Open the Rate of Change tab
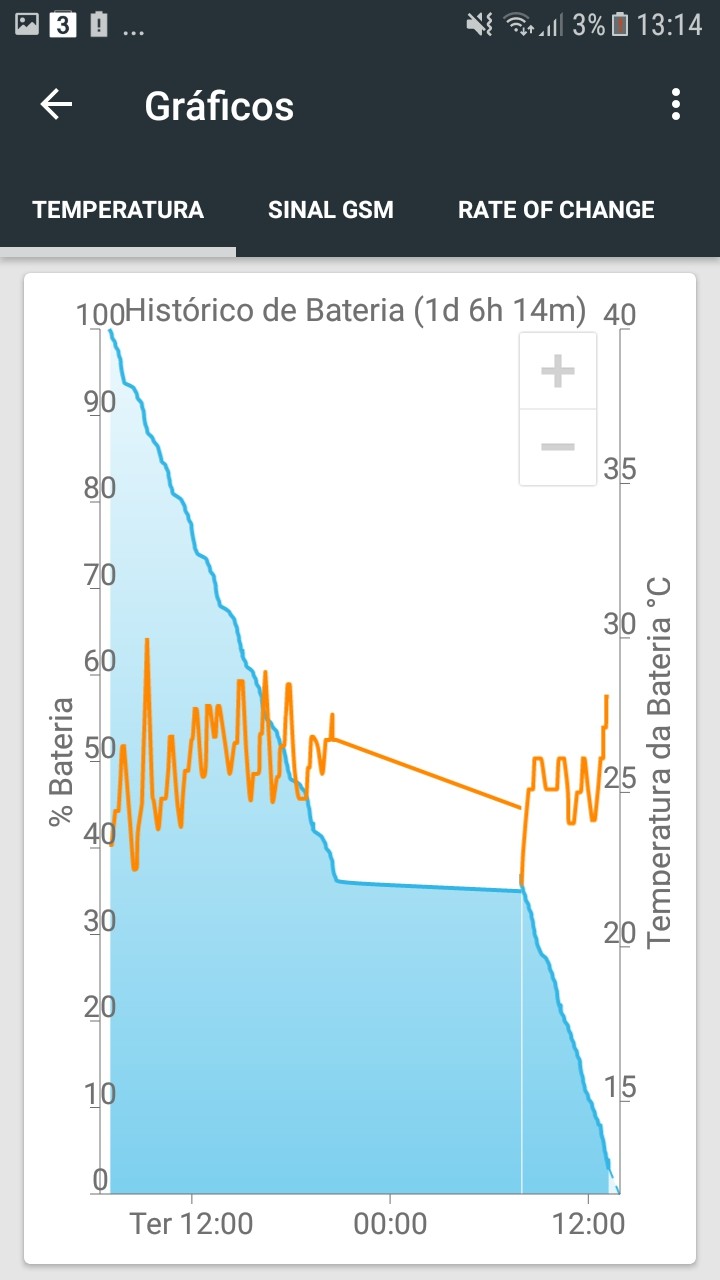 tap(556, 210)
